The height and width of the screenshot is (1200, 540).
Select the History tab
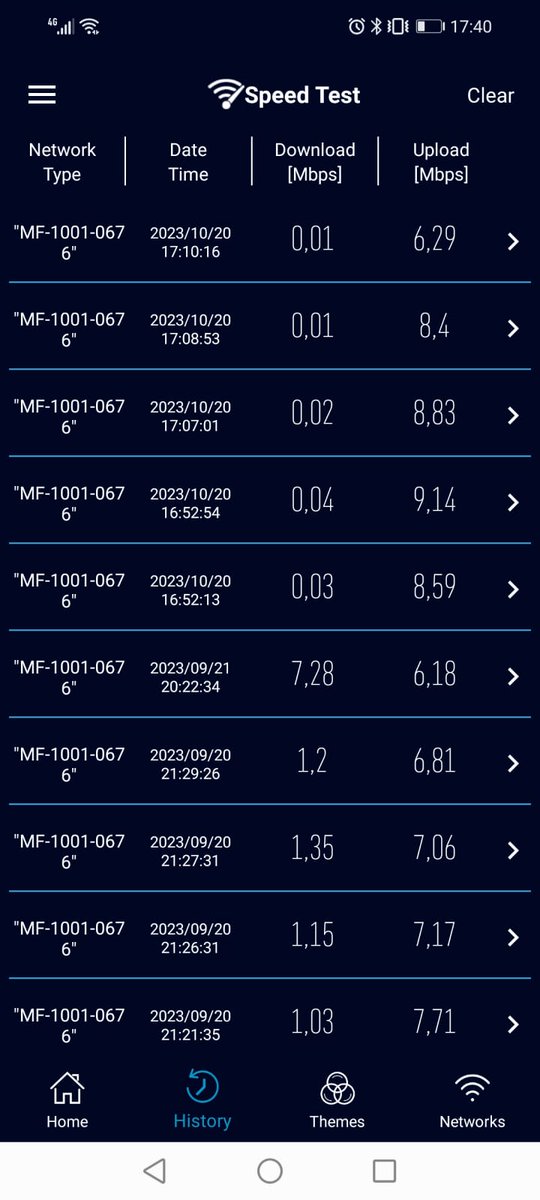pyautogui.click(x=202, y=1100)
